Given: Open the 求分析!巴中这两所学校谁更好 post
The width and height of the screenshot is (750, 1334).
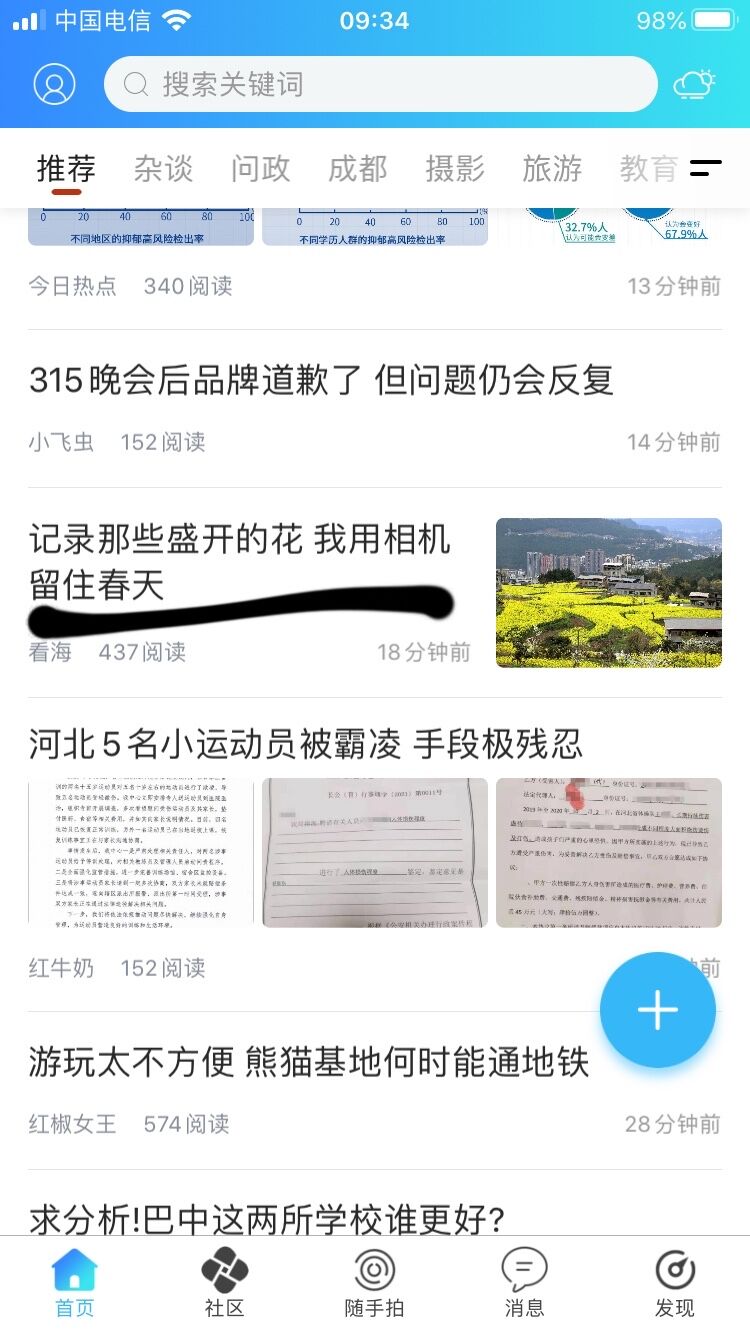Looking at the screenshot, I should (267, 1220).
